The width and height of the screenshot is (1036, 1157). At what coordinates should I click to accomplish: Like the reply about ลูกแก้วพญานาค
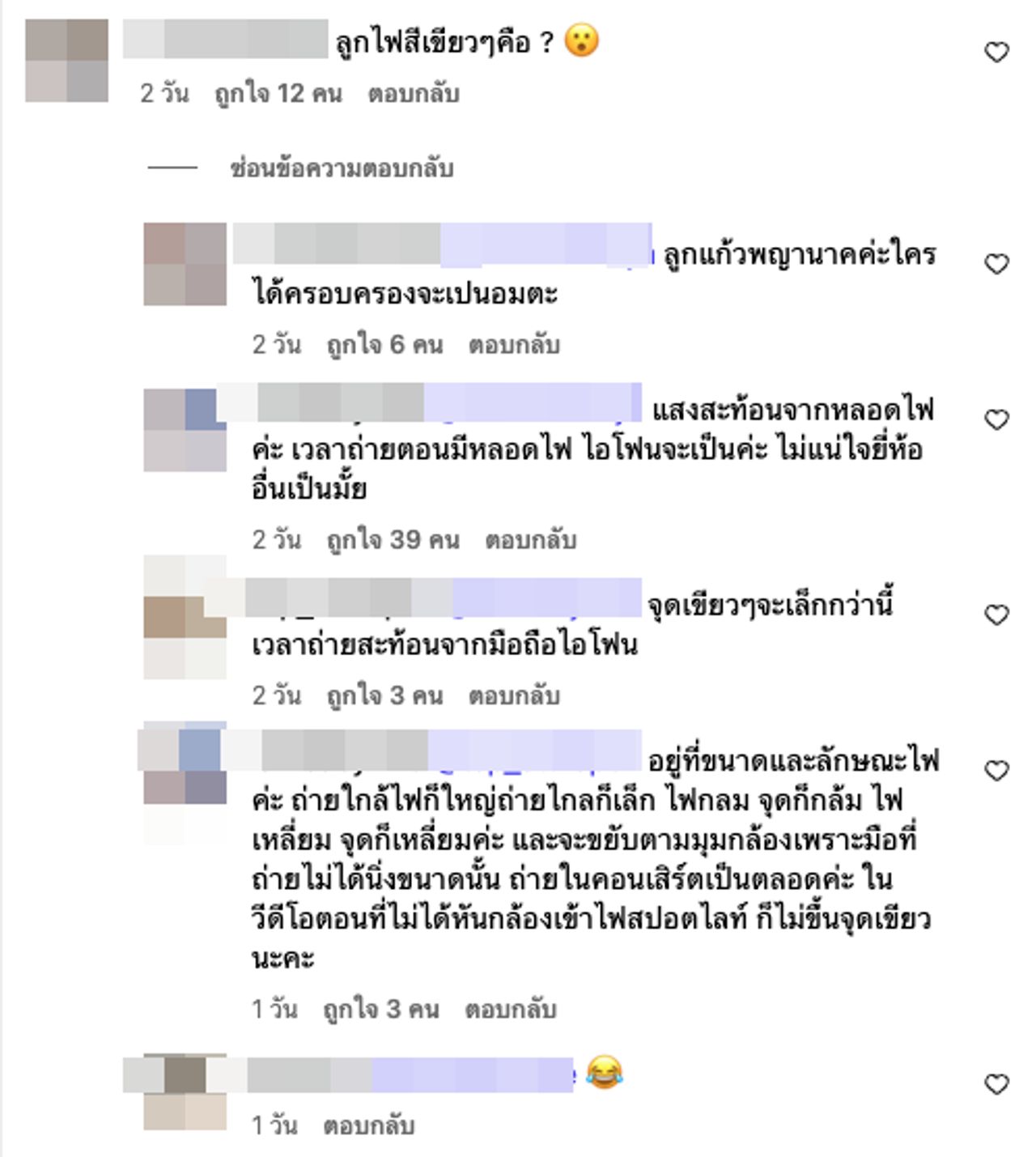(x=996, y=264)
